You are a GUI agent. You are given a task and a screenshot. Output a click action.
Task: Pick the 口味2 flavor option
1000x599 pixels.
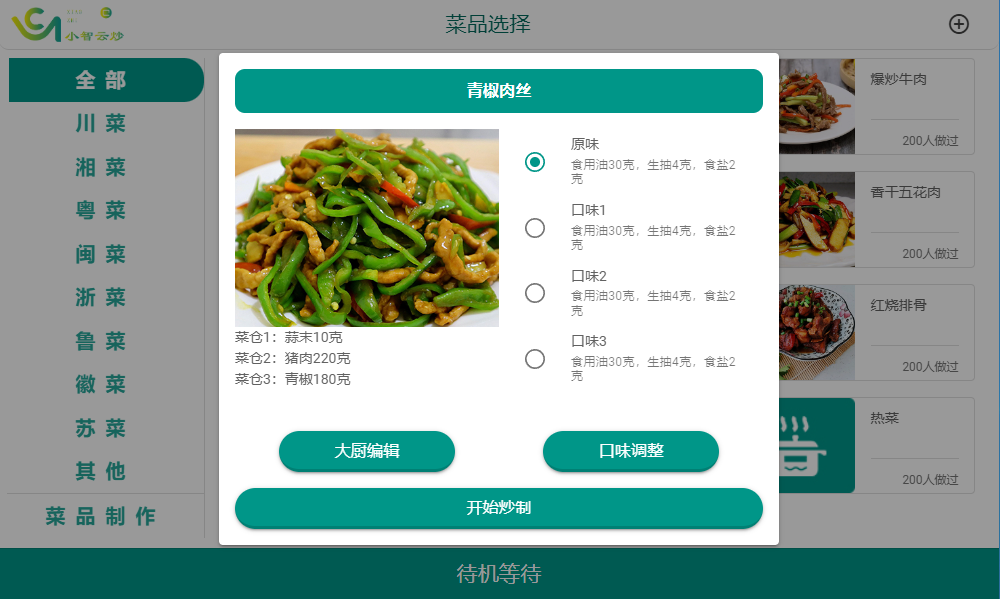pyautogui.click(x=535, y=293)
